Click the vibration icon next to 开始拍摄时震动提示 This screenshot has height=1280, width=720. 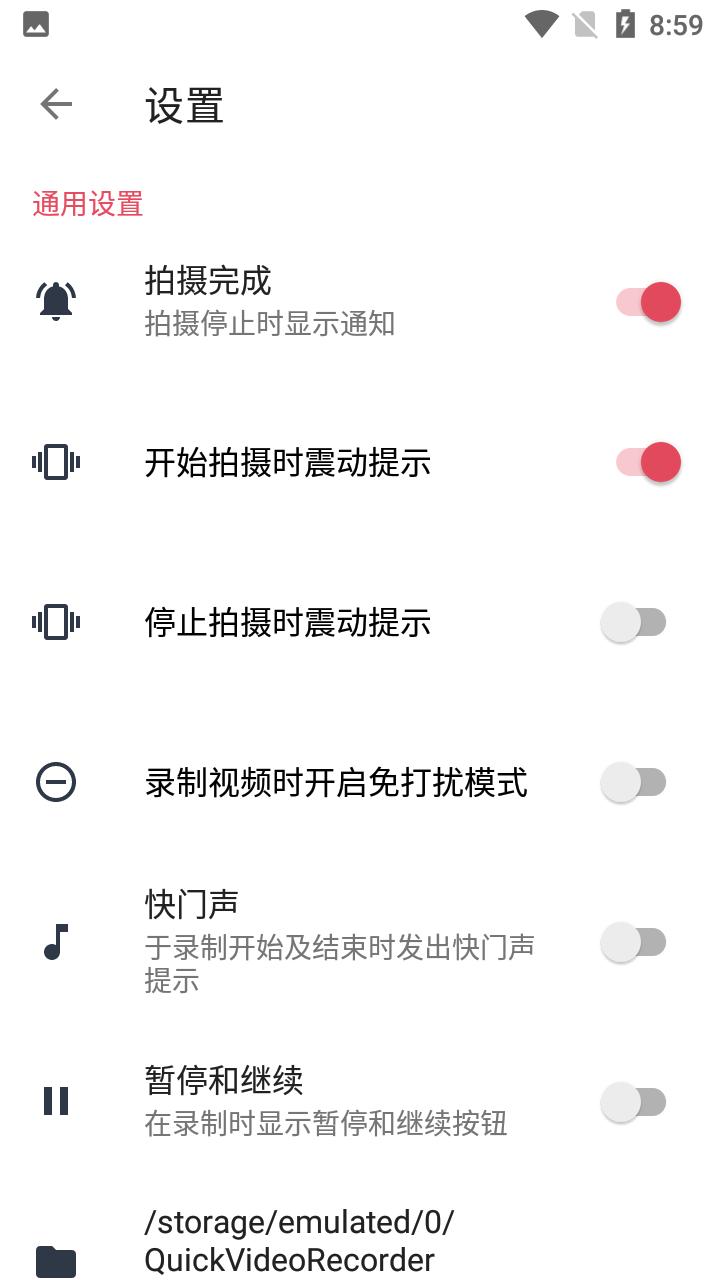point(55,462)
